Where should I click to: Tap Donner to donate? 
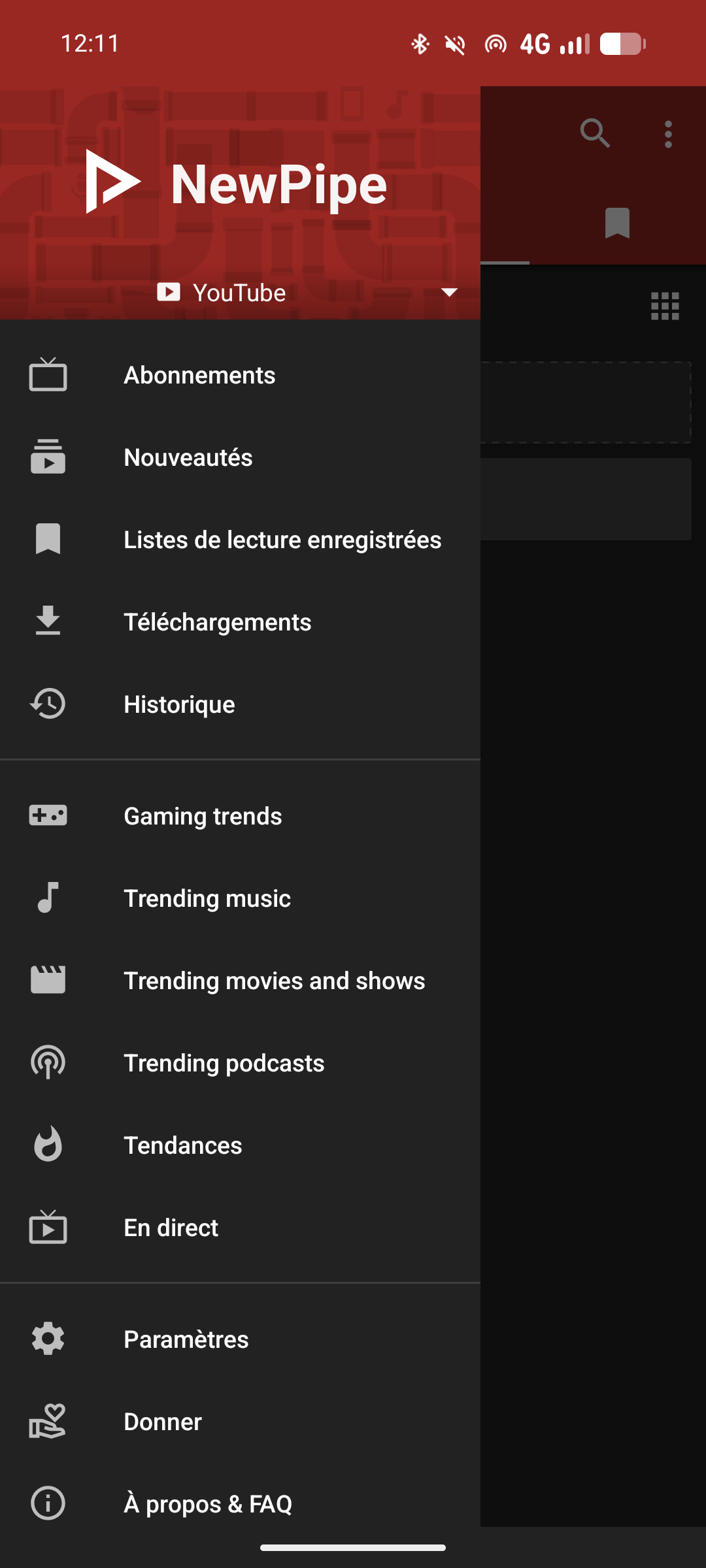pyautogui.click(x=163, y=1422)
